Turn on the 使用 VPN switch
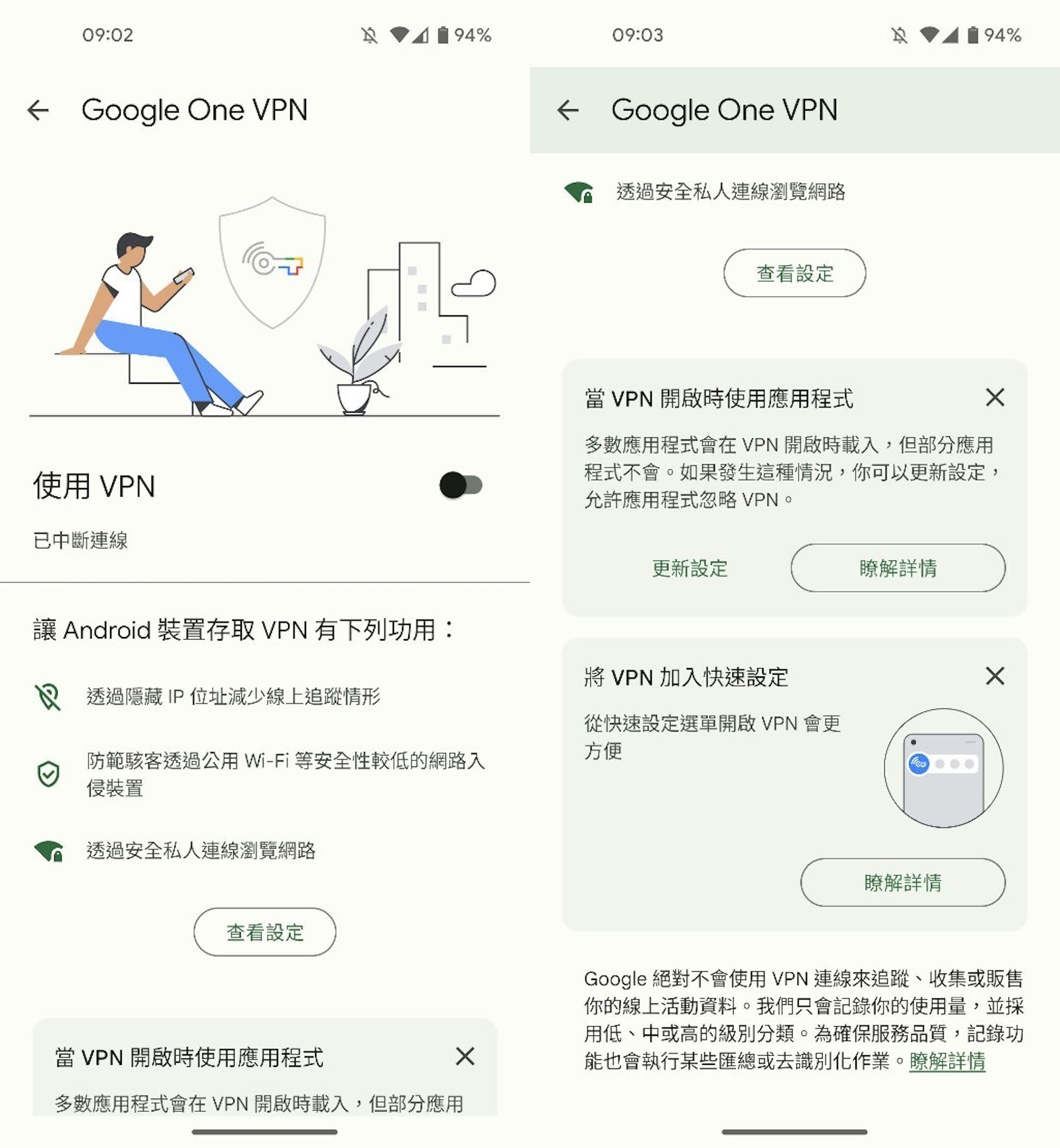 [x=460, y=486]
